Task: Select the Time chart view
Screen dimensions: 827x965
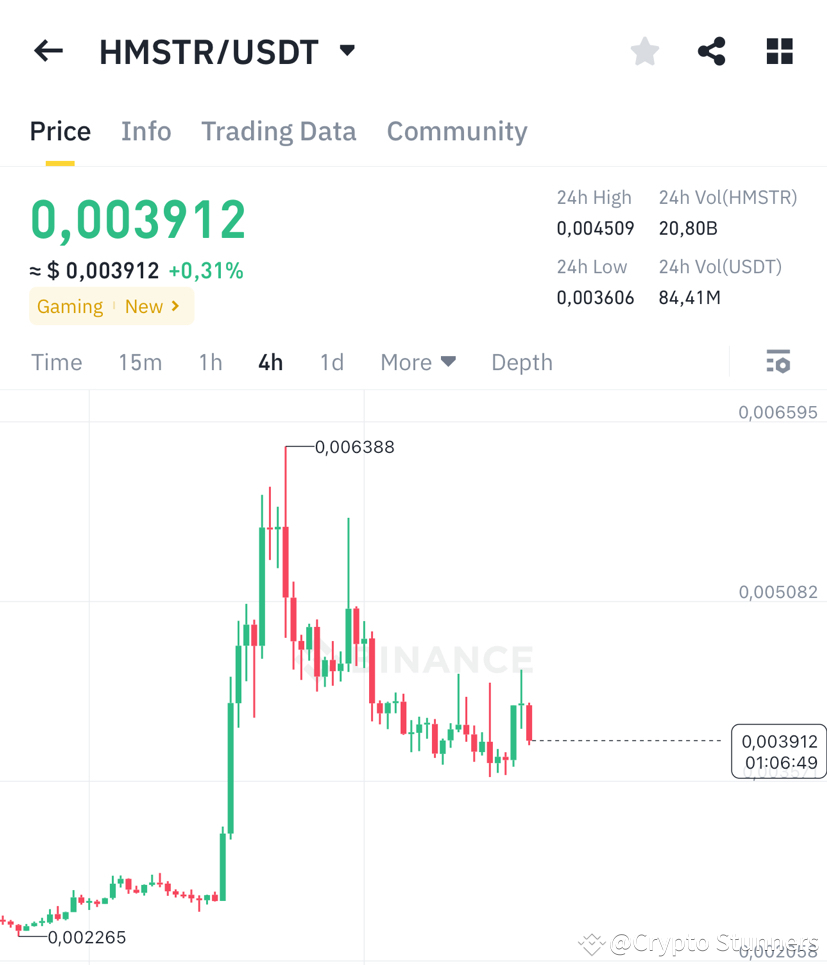Action: pos(56,362)
